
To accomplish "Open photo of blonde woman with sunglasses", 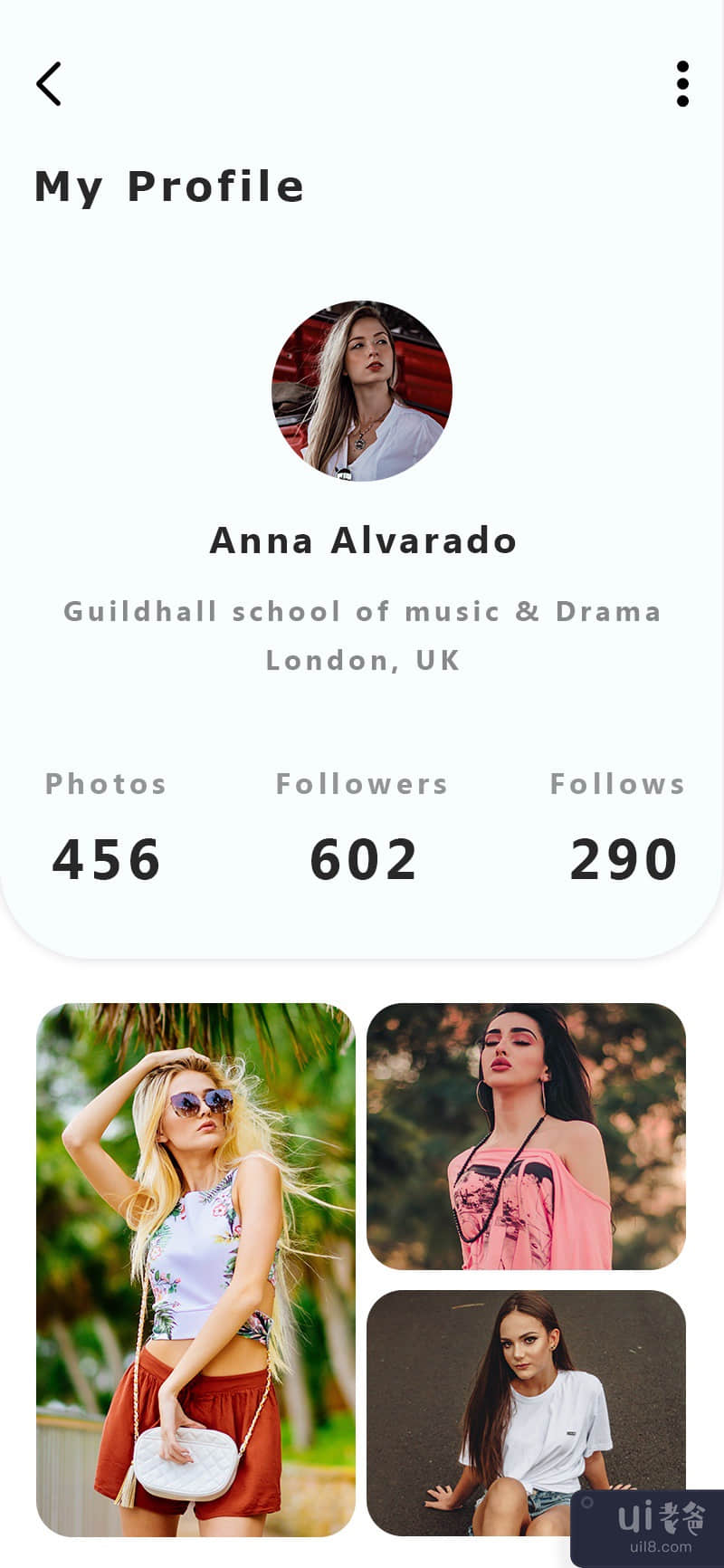I will 195,1269.
